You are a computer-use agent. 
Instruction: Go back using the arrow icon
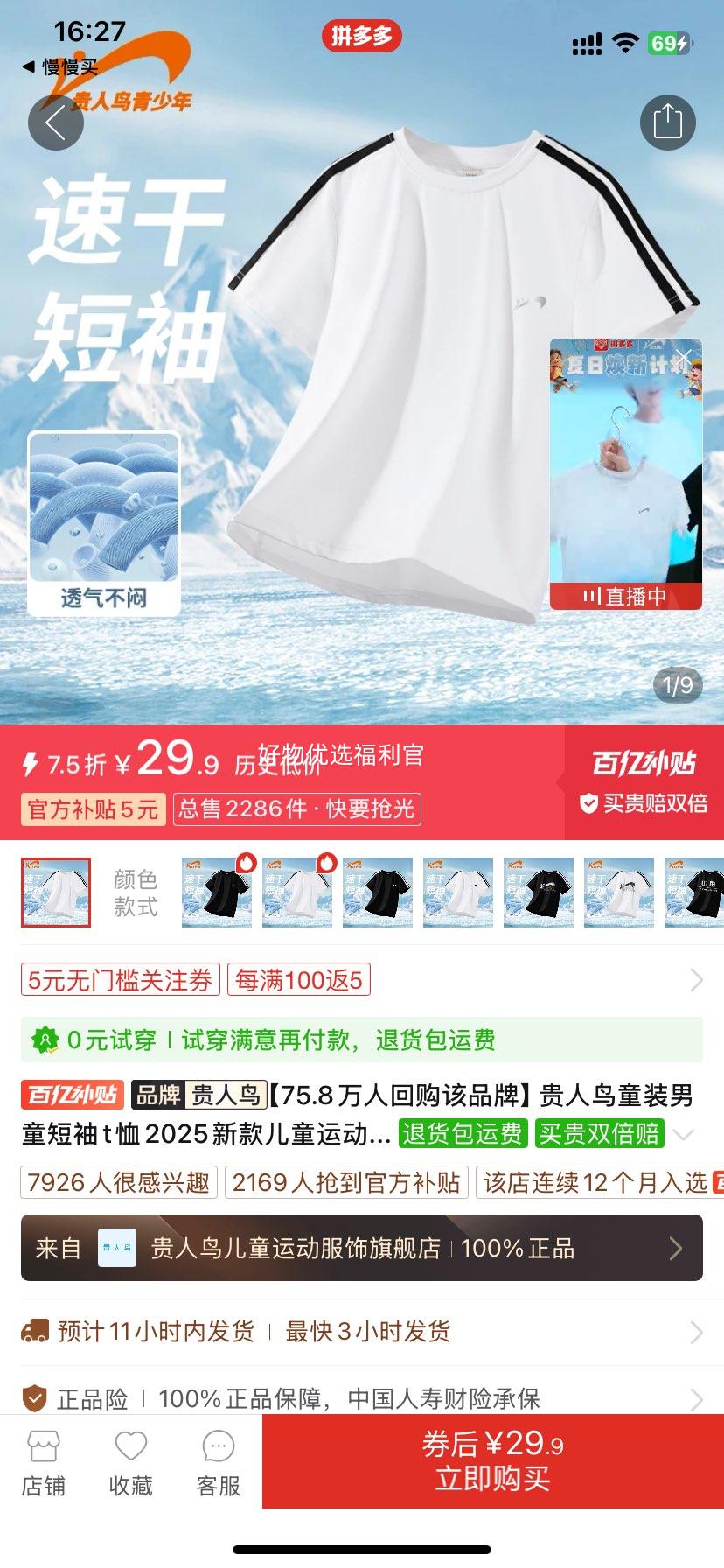tap(56, 122)
